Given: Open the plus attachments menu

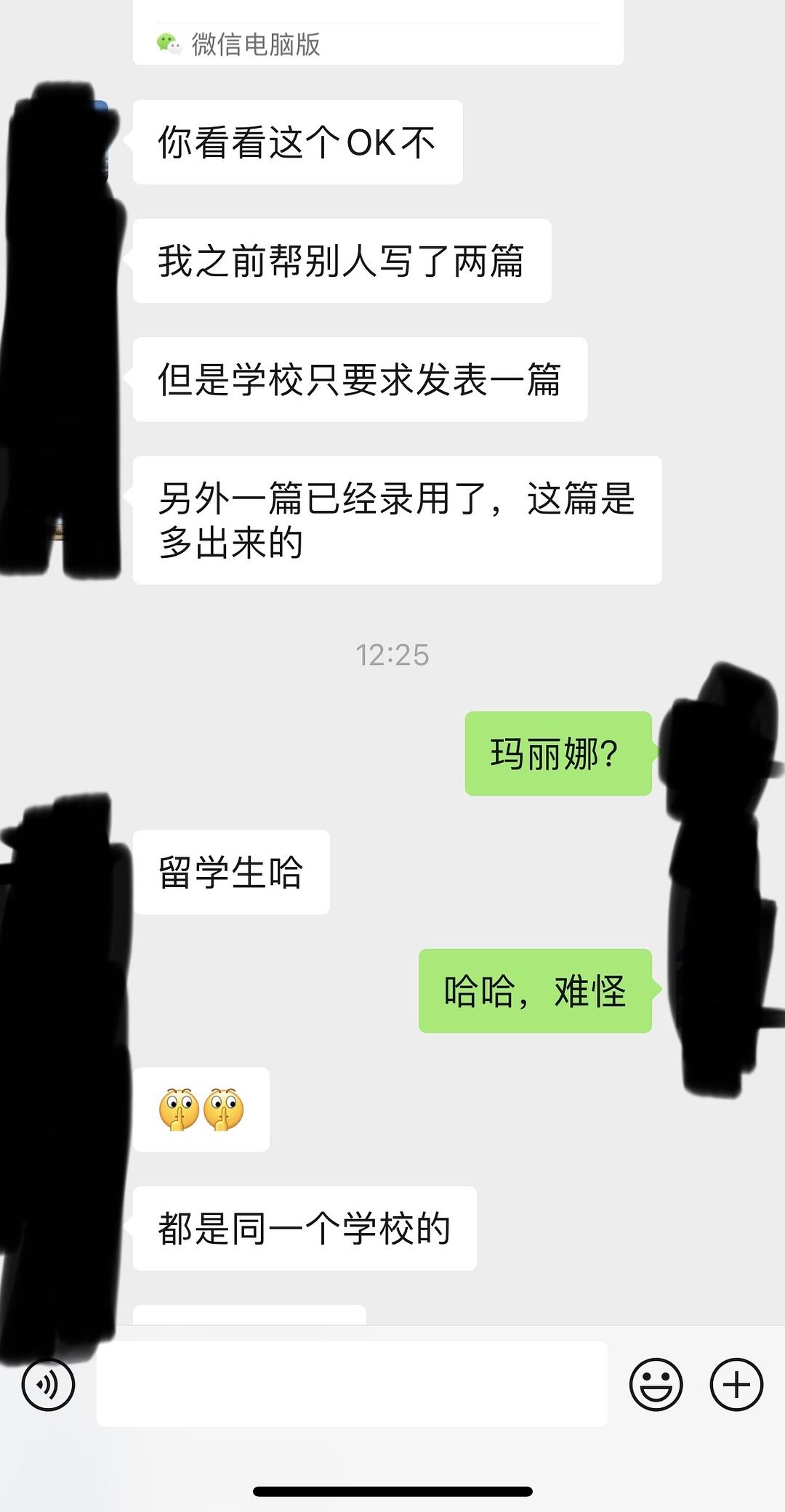Looking at the screenshot, I should coord(736,1385).
